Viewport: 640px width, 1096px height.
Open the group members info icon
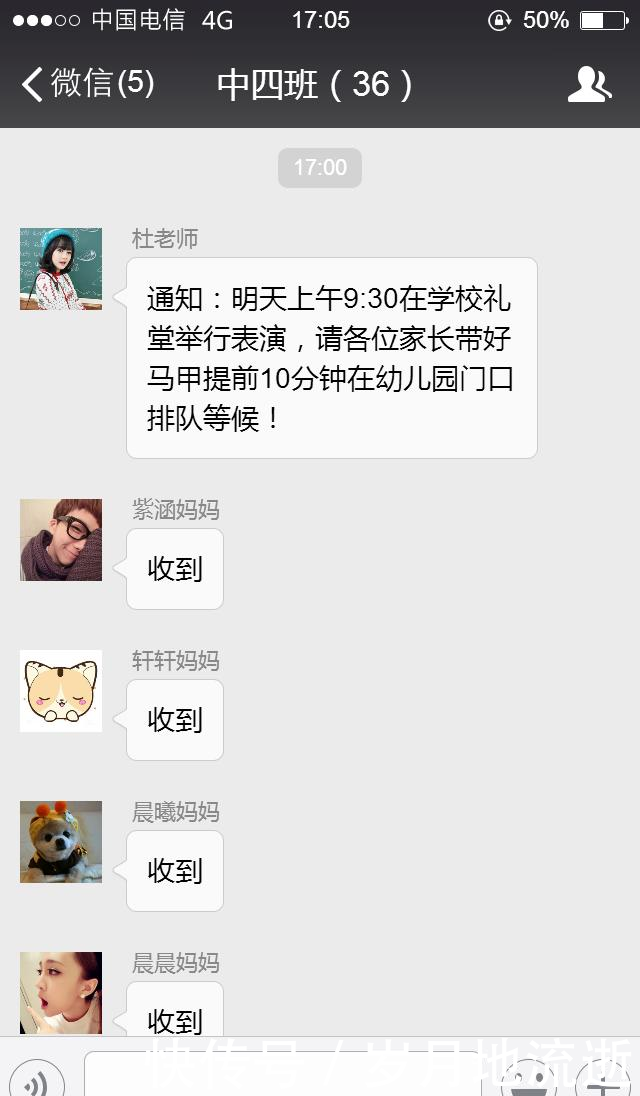589,85
